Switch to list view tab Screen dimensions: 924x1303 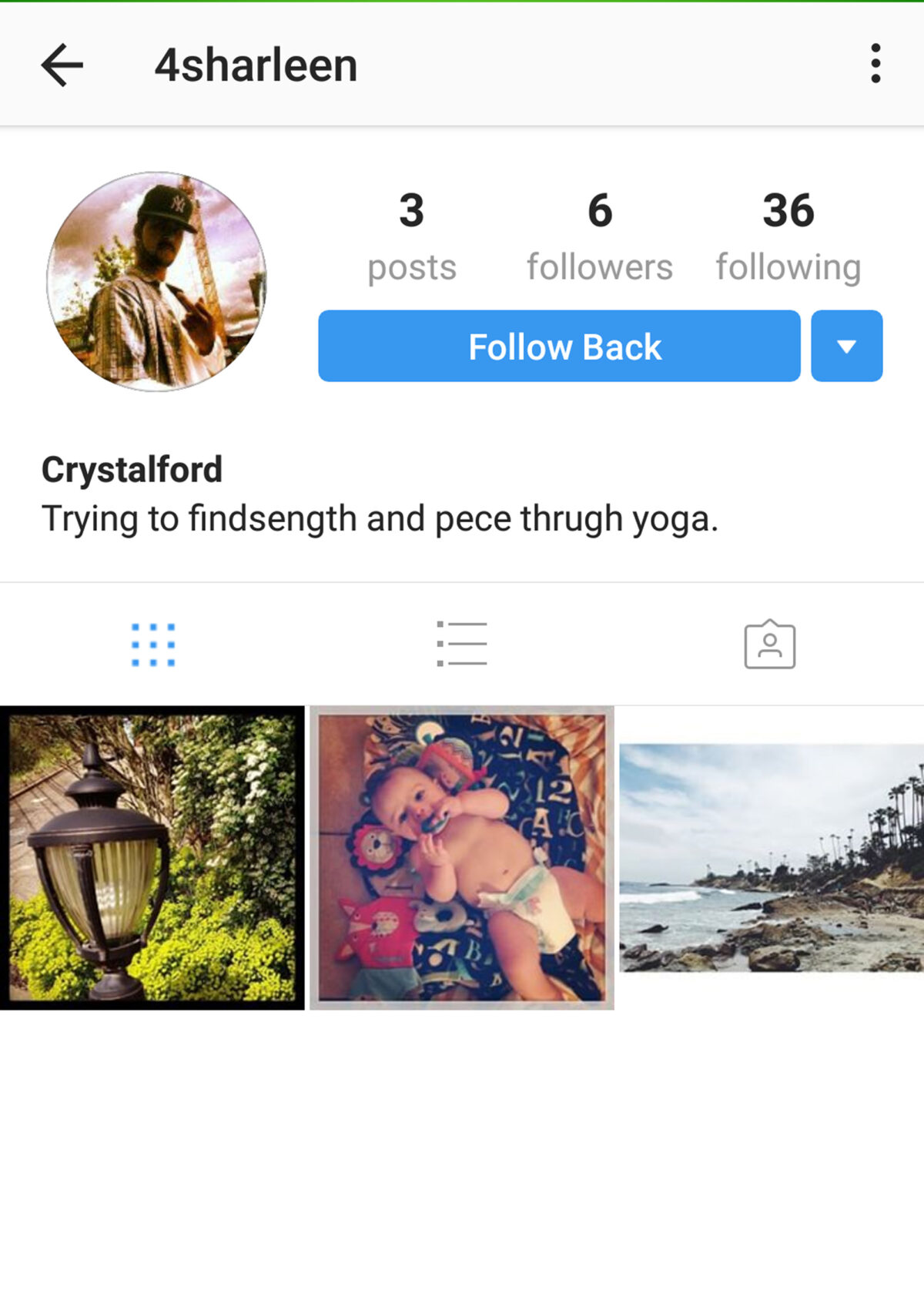tap(461, 644)
